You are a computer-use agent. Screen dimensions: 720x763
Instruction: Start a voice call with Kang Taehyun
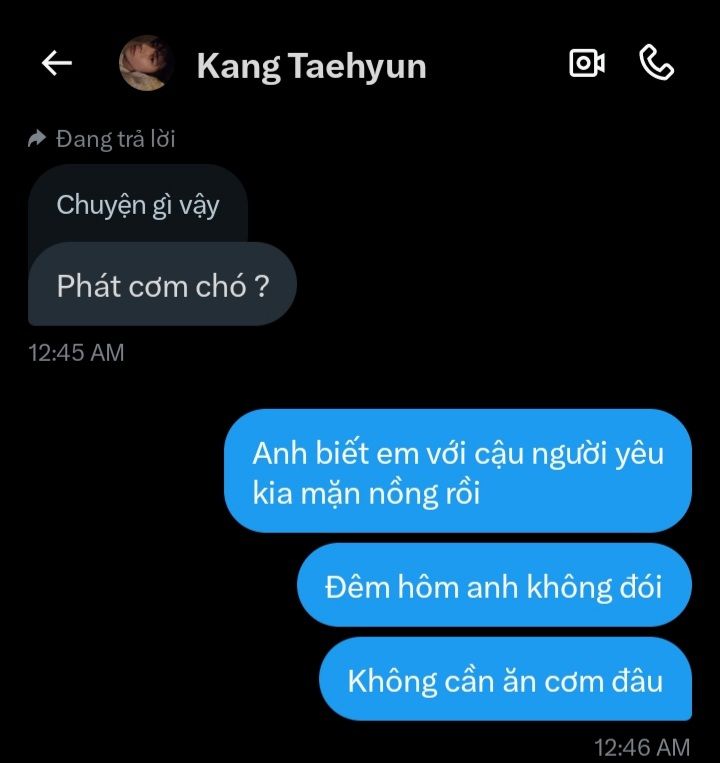(x=656, y=64)
